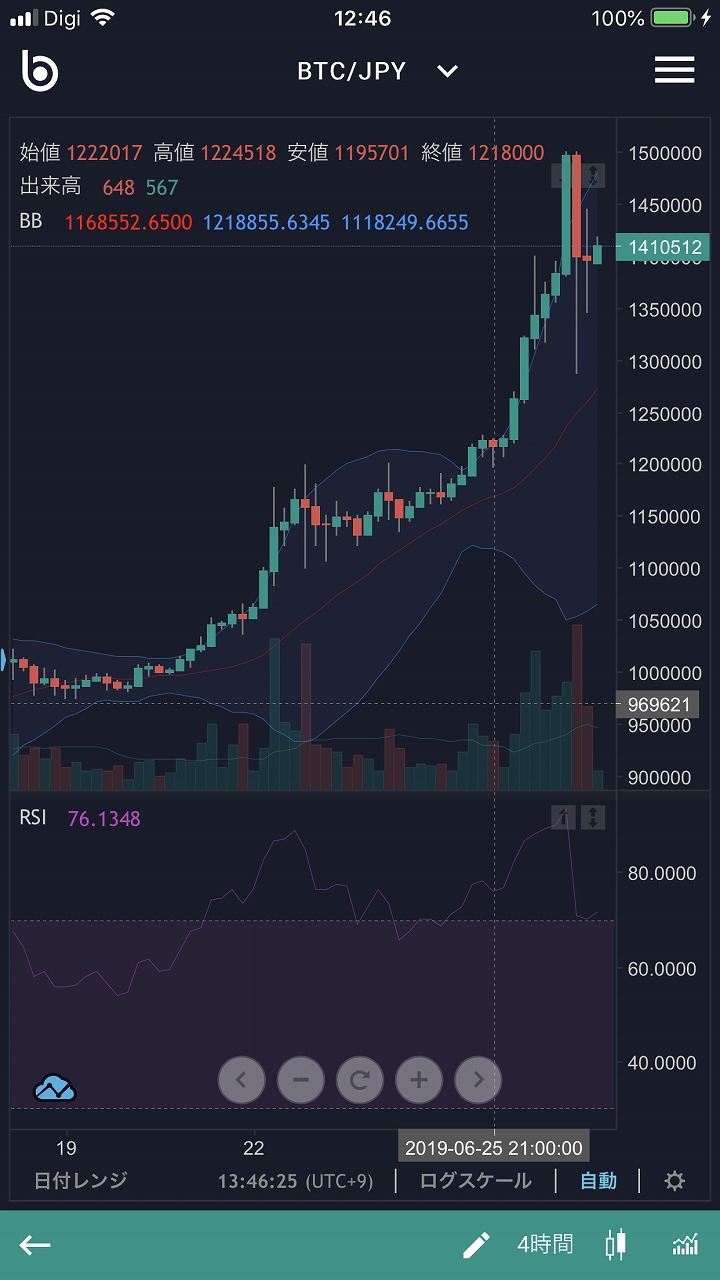720x1280 pixels.
Task: Shift the chart left
Action: (241, 1080)
